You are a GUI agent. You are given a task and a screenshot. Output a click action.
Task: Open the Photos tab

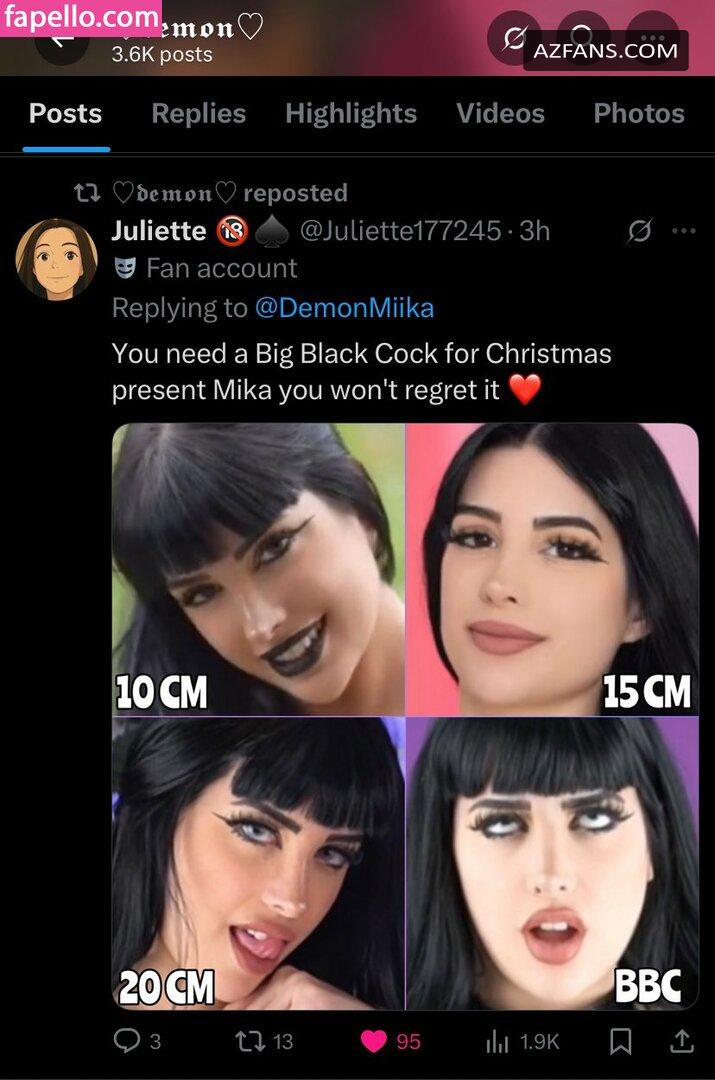638,114
